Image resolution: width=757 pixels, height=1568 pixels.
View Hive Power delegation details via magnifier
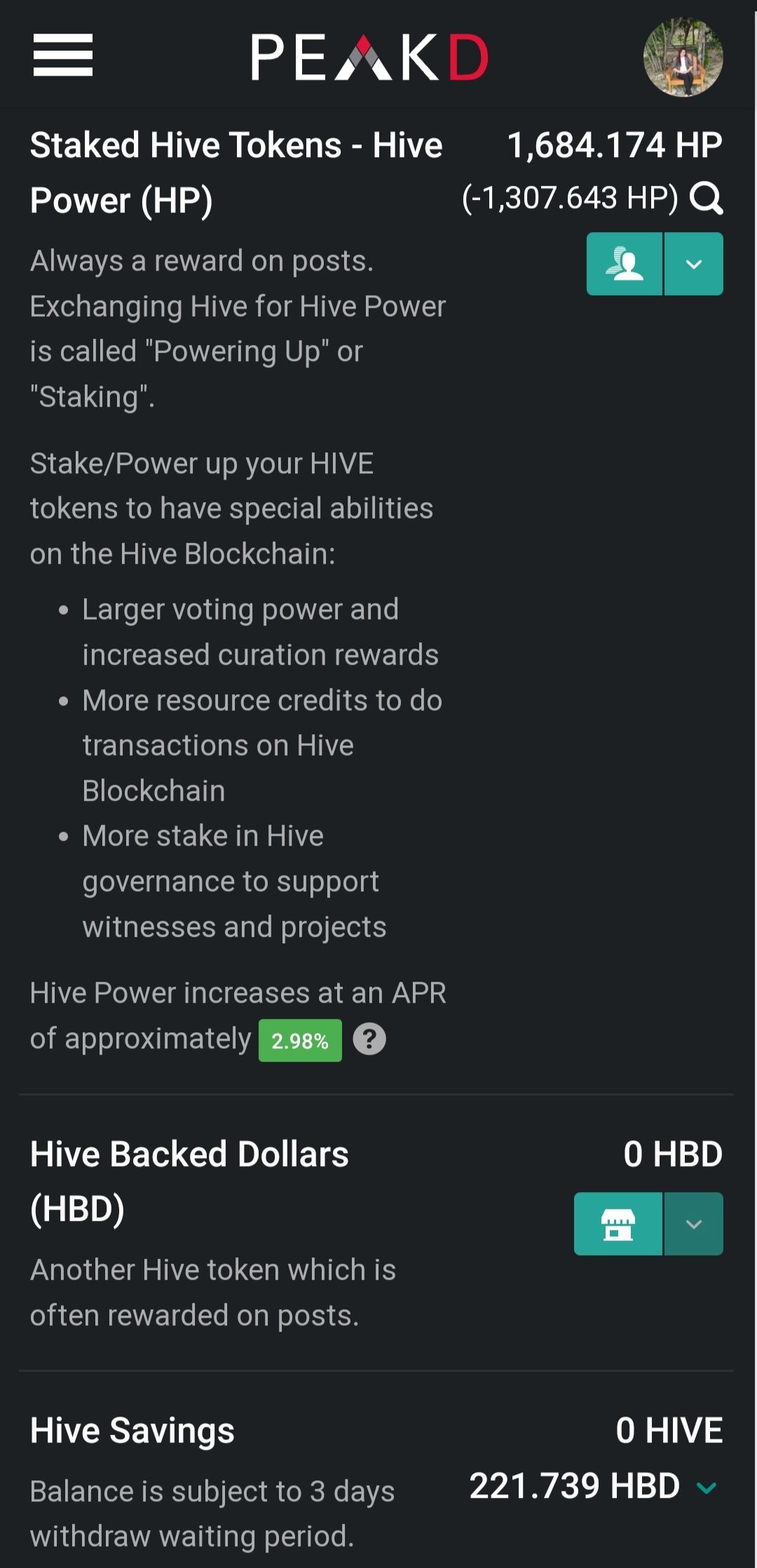pyautogui.click(x=706, y=198)
